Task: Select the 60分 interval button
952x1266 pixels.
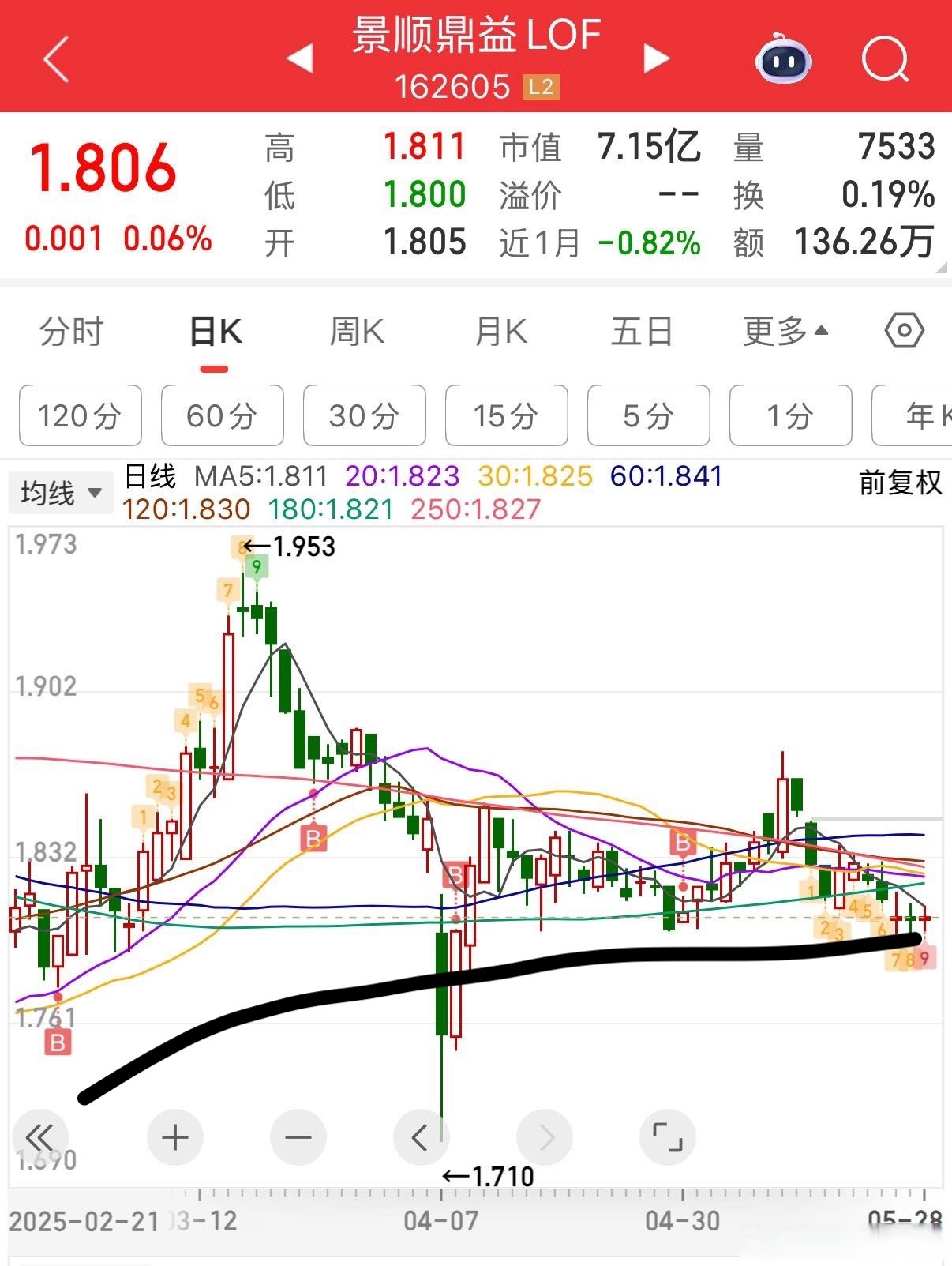Action: click(x=222, y=416)
